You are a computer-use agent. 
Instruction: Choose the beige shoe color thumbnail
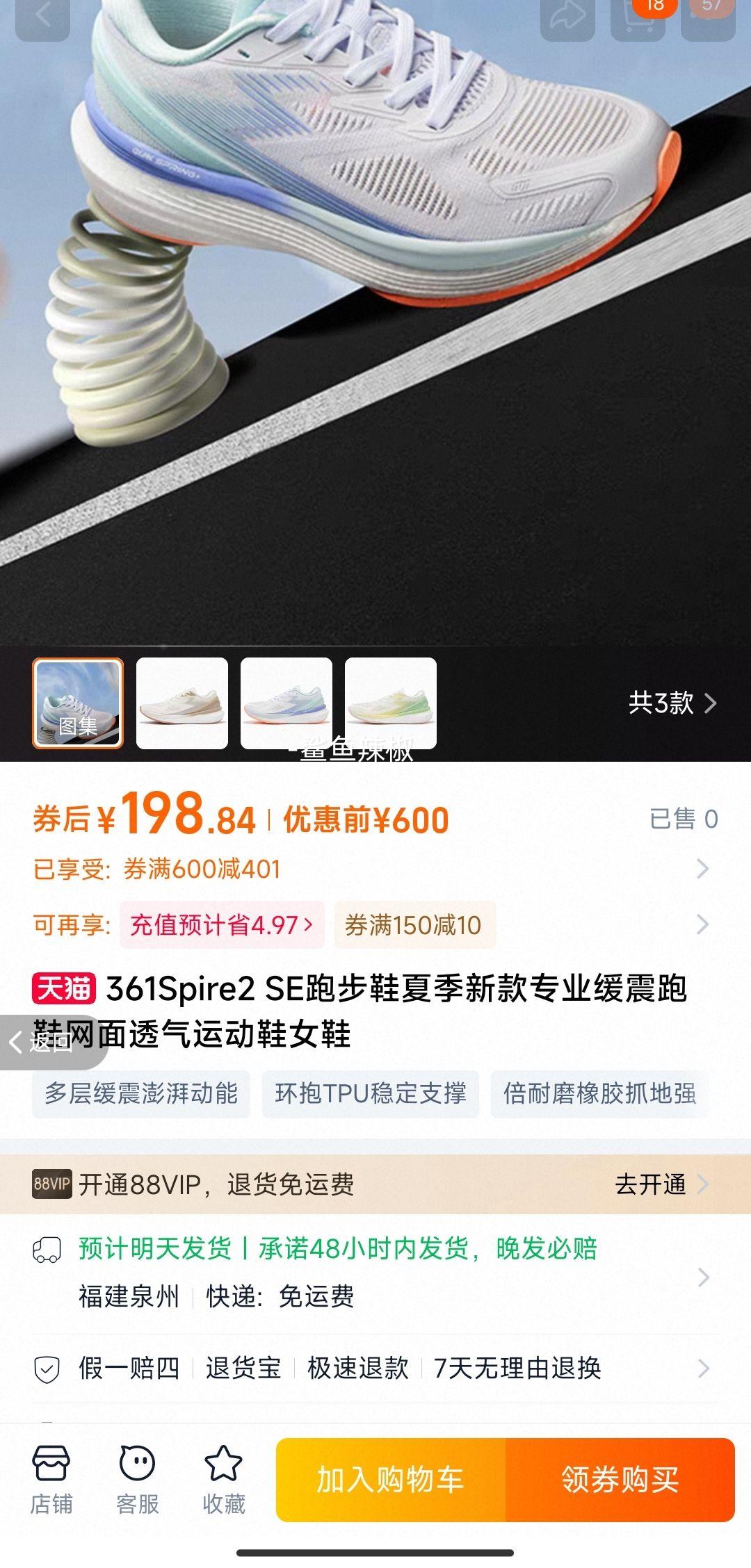182,703
